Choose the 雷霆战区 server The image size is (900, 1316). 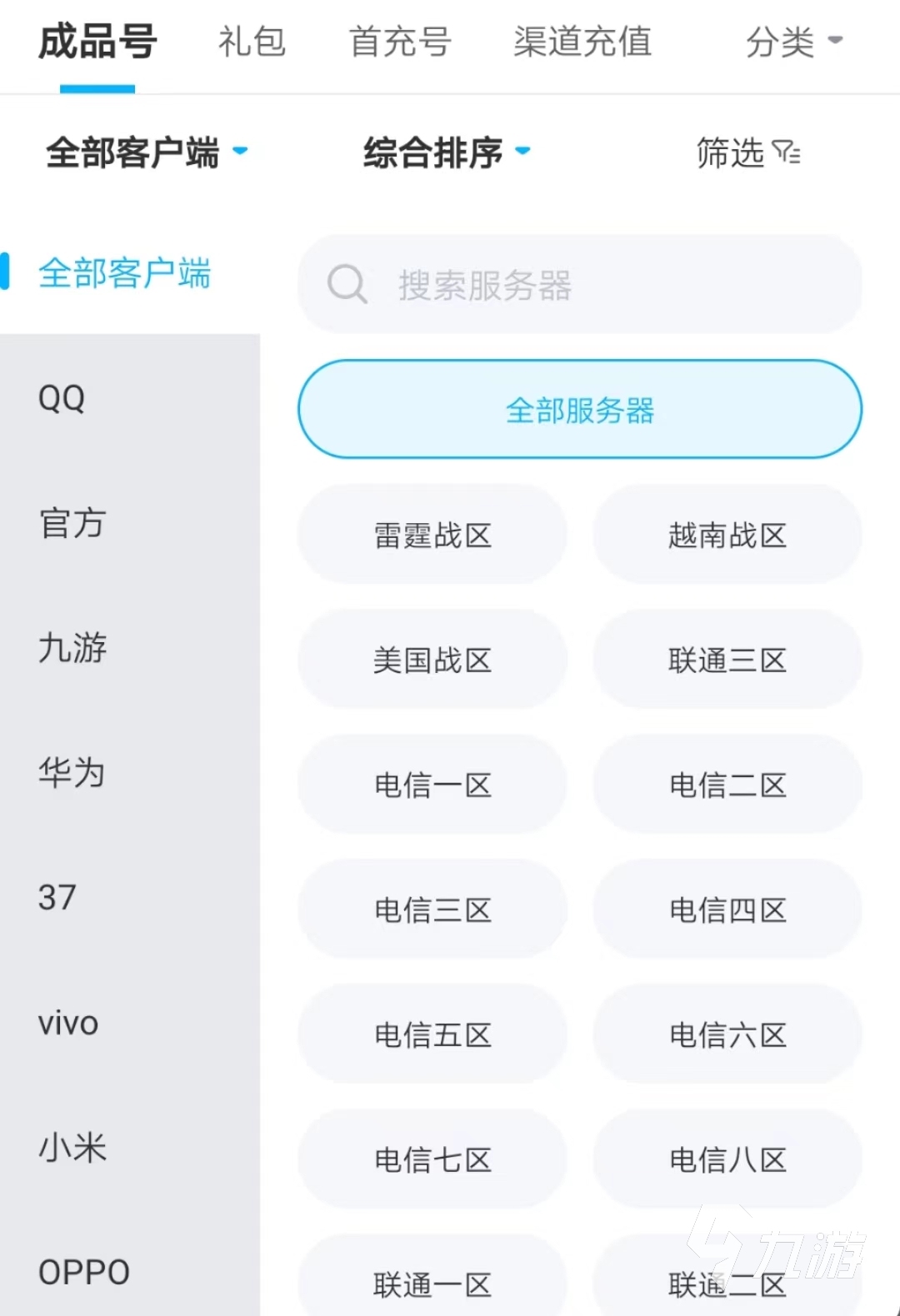[x=432, y=535]
